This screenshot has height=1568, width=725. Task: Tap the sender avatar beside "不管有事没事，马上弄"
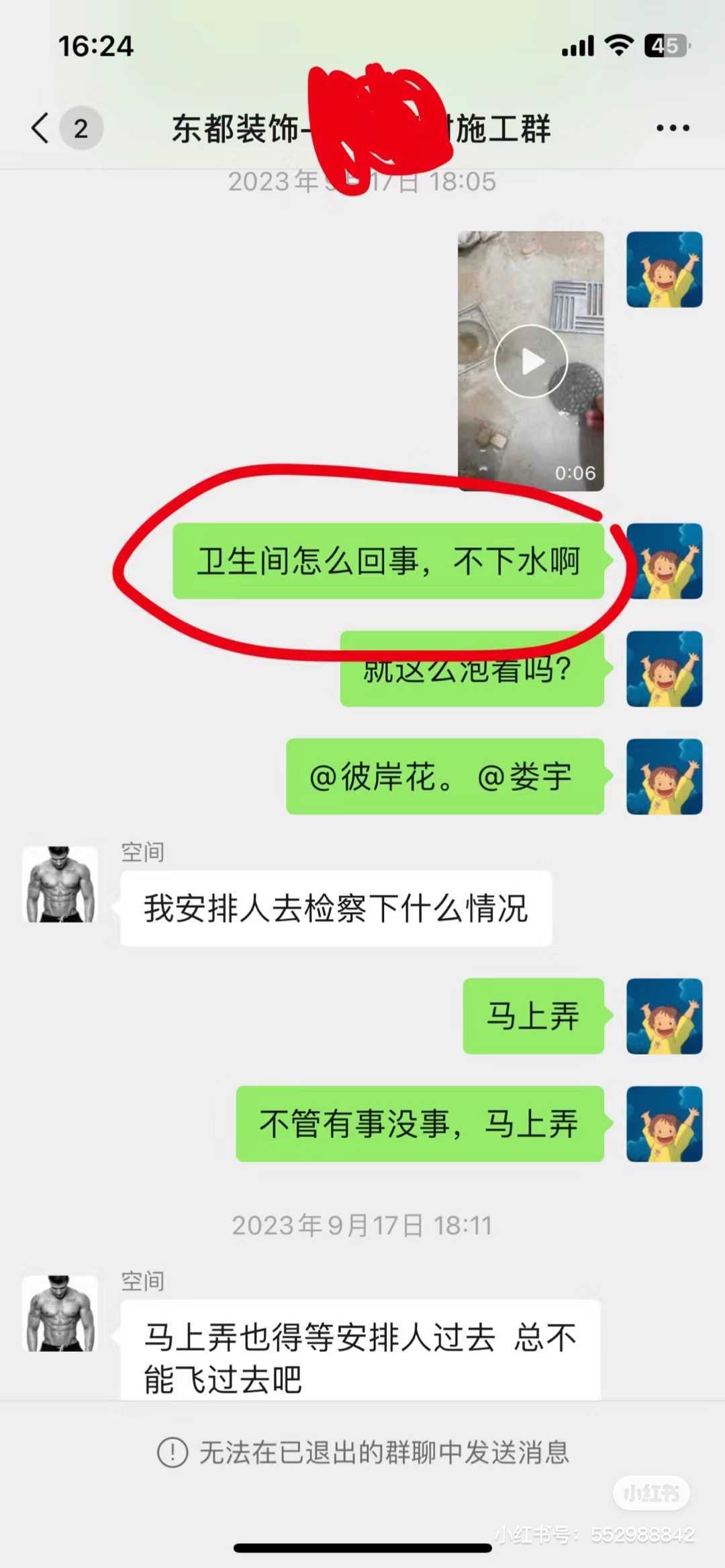pyautogui.click(x=664, y=1124)
